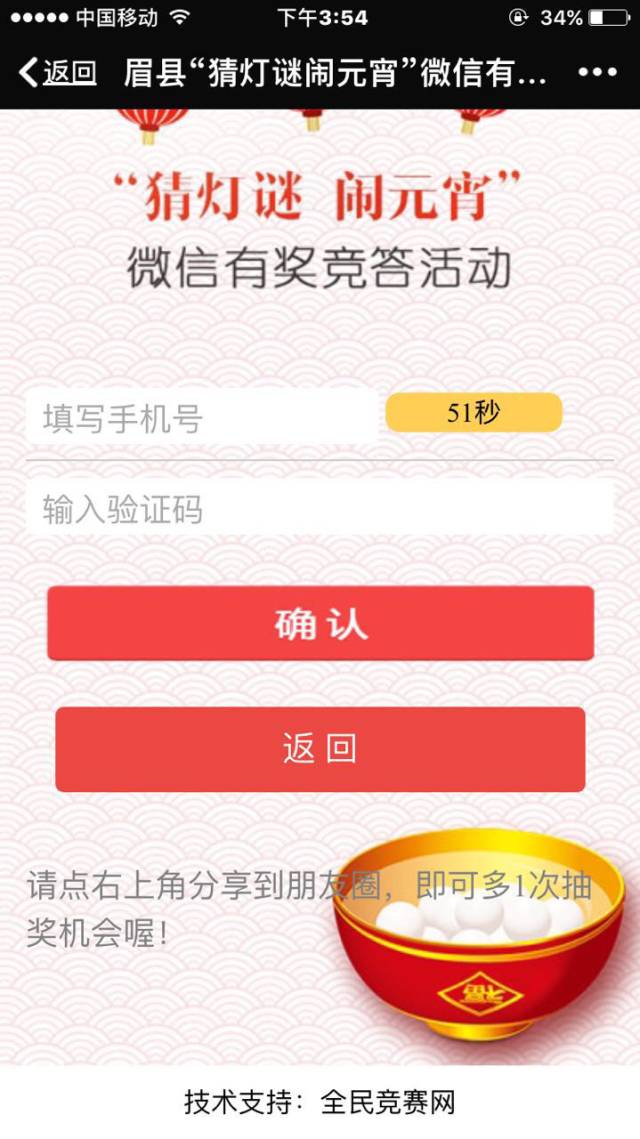Open the three-dot overflow menu
Viewport: 640px width, 1139px height.
tap(598, 73)
